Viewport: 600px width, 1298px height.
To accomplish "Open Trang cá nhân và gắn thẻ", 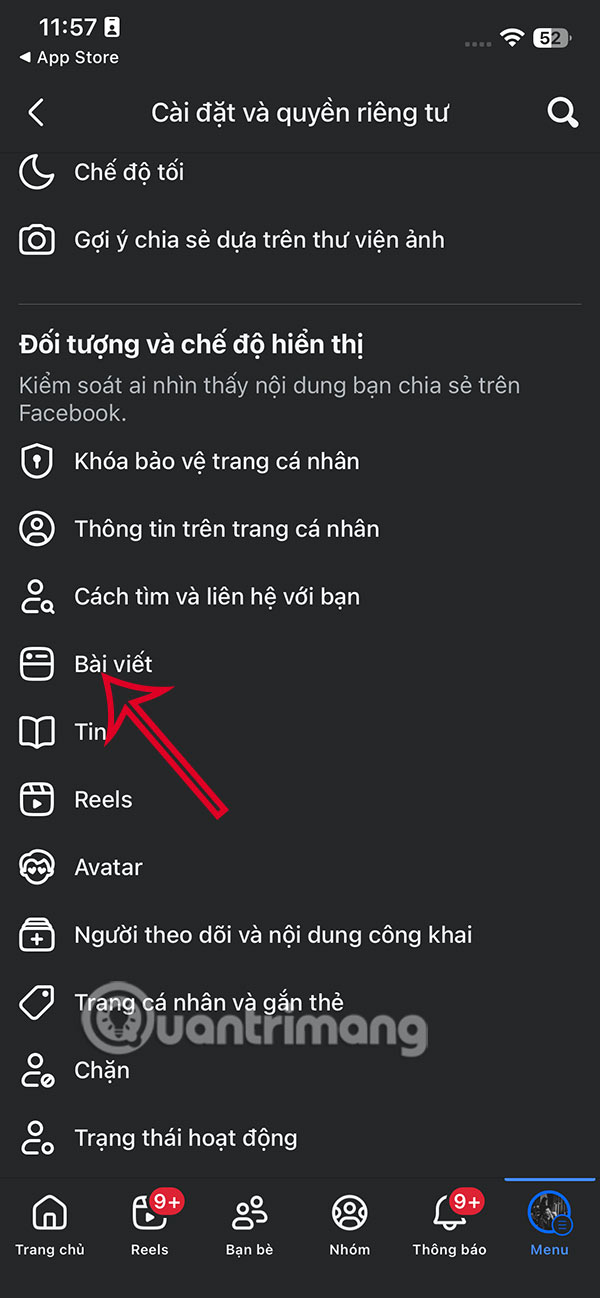I will point(208,1002).
